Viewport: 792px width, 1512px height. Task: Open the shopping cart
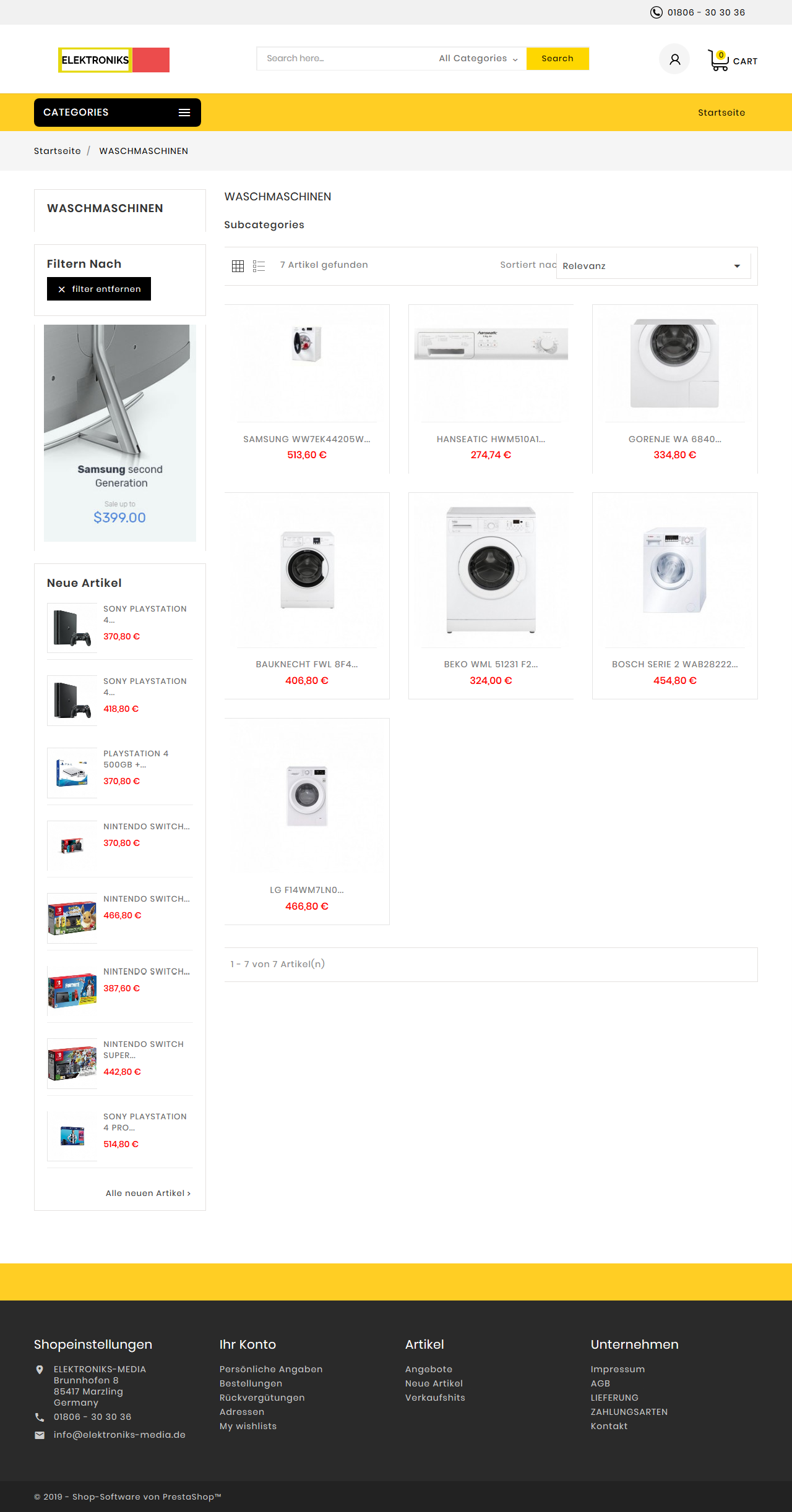[733, 60]
